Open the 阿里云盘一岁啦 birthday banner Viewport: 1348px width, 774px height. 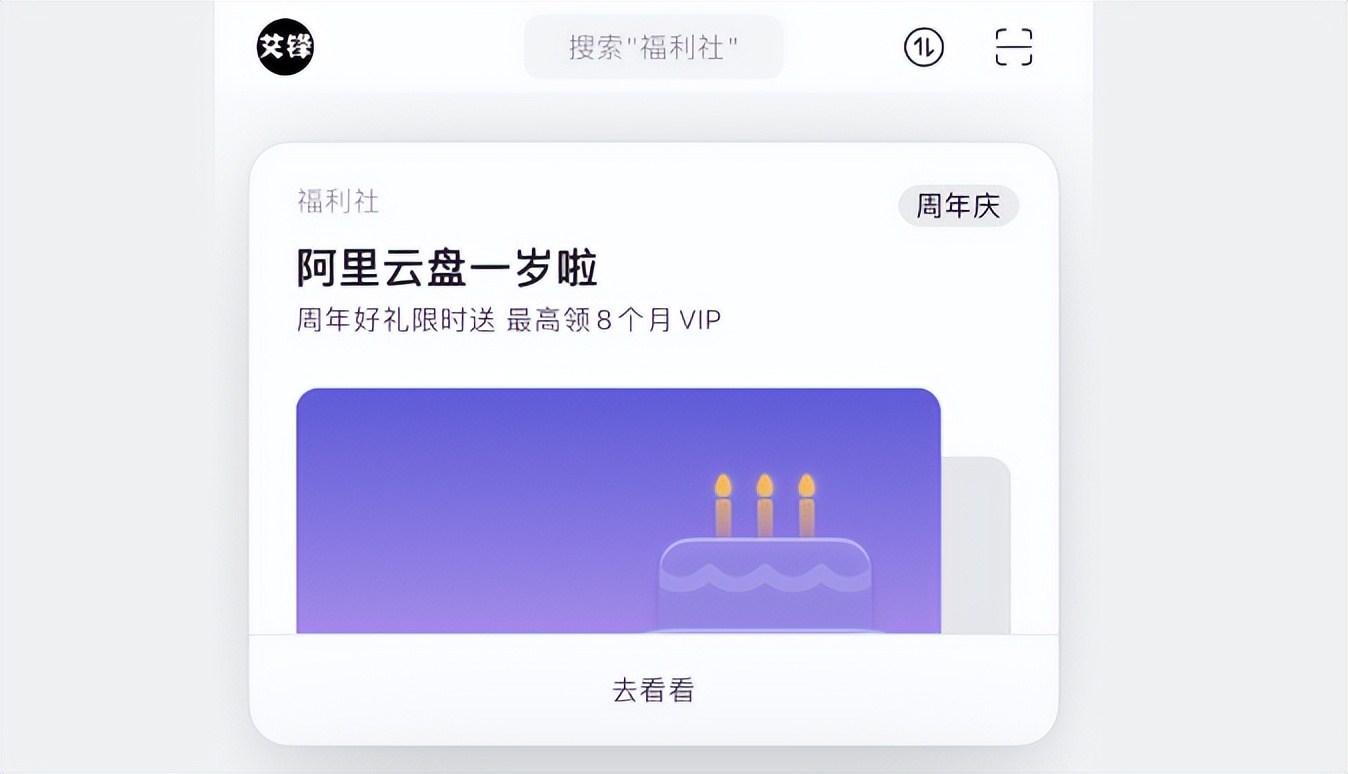[618, 511]
